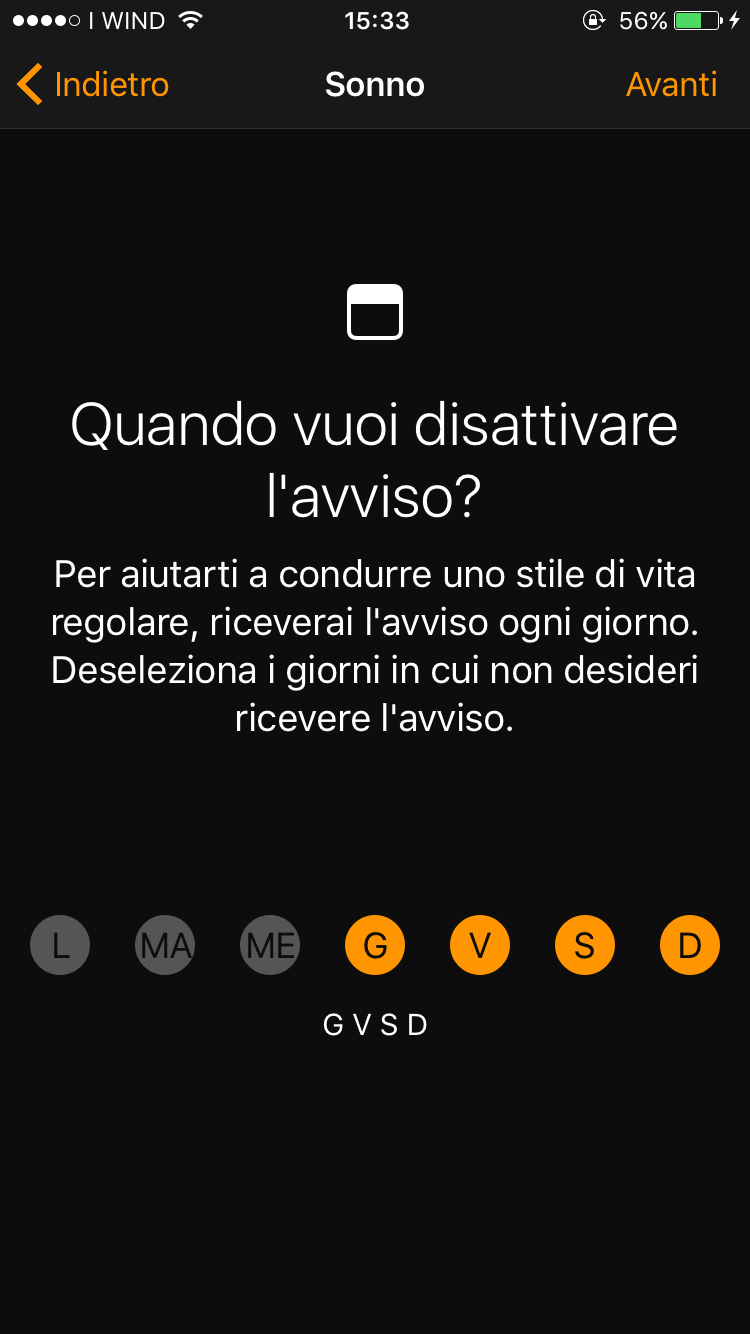The width and height of the screenshot is (750, 1334).
Task: Deselect the V day circle
Action: tap(480, 945)
